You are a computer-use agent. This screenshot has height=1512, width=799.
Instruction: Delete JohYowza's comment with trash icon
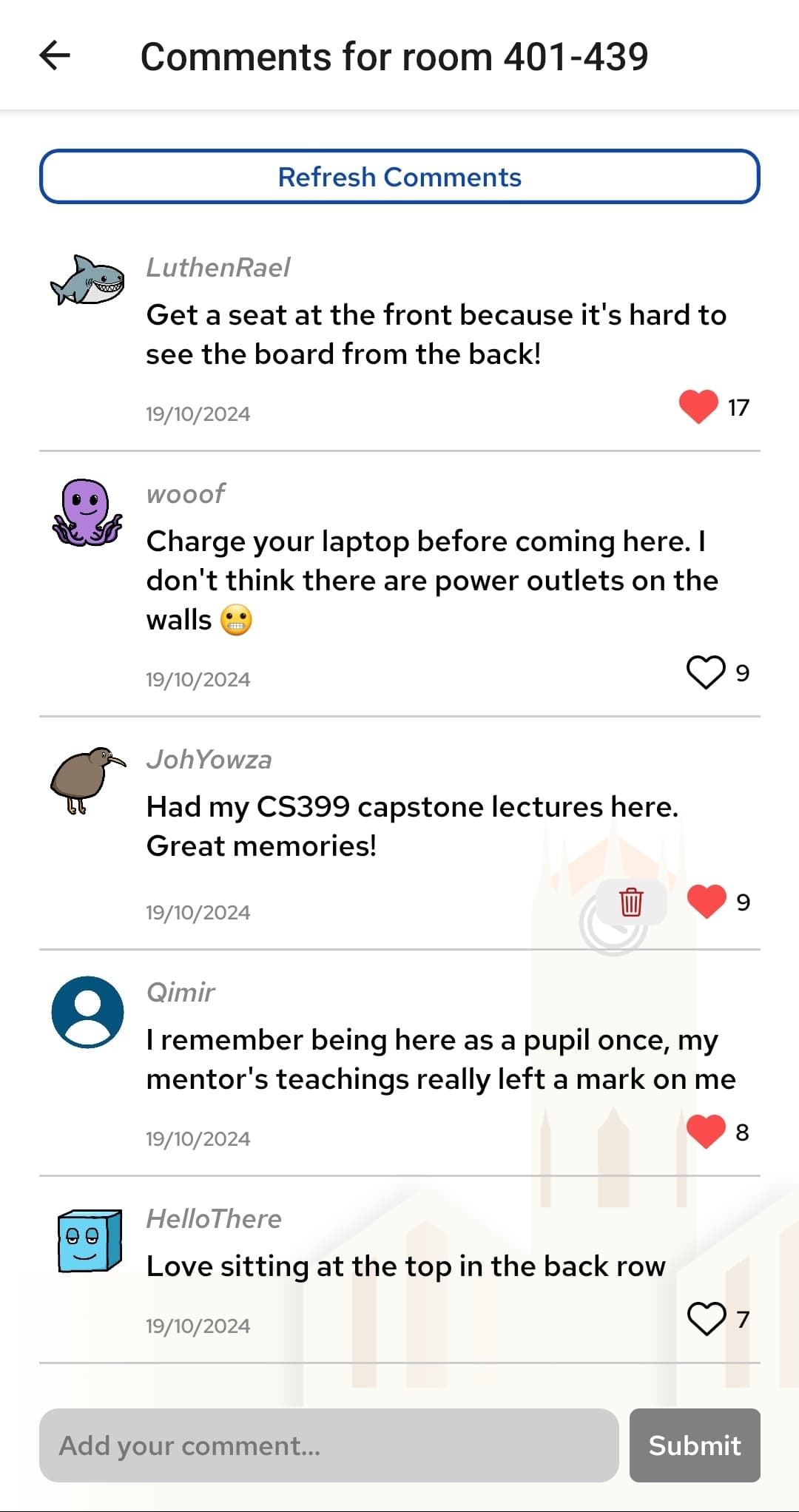point(631,902)
